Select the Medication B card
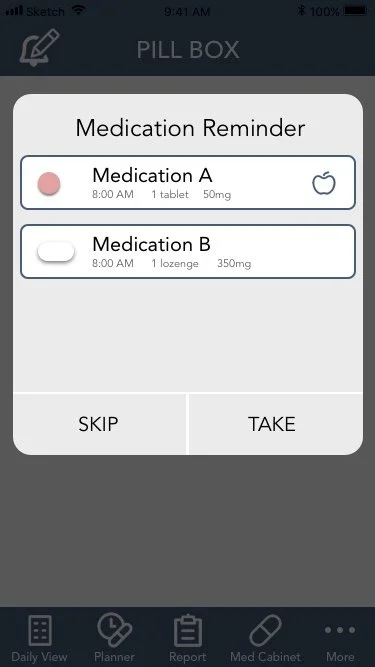The image size is (375, 667). [188, 251]
